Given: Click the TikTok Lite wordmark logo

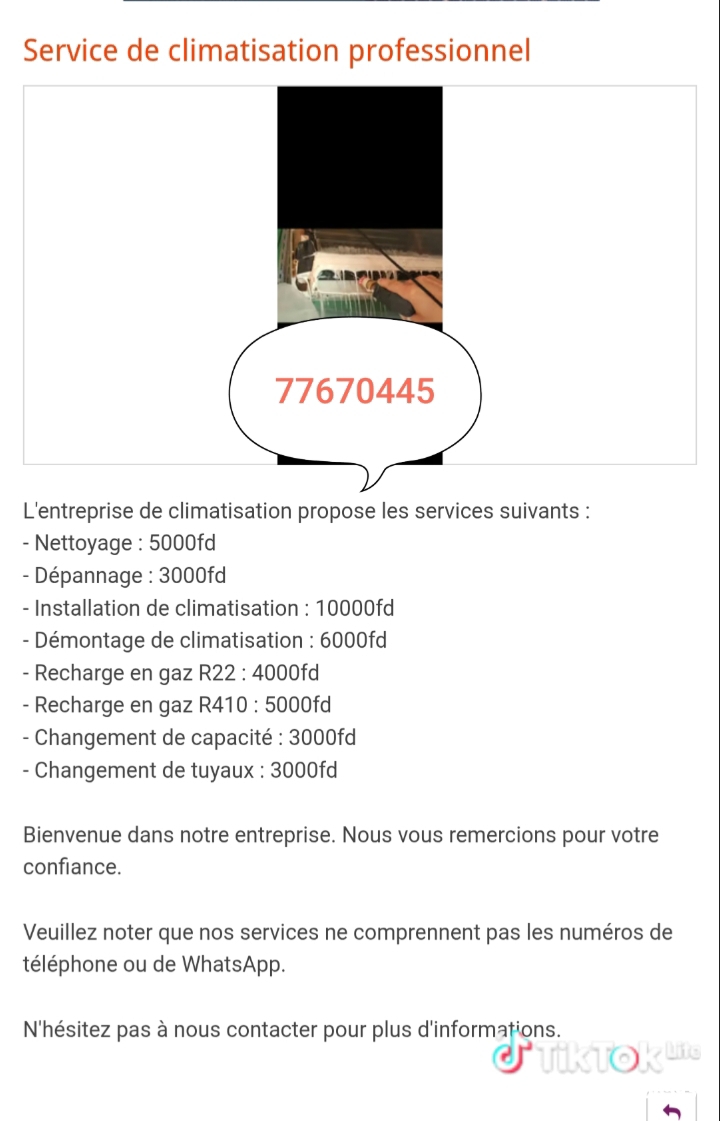Looking at the screenshot, I should coord(595,1057).
